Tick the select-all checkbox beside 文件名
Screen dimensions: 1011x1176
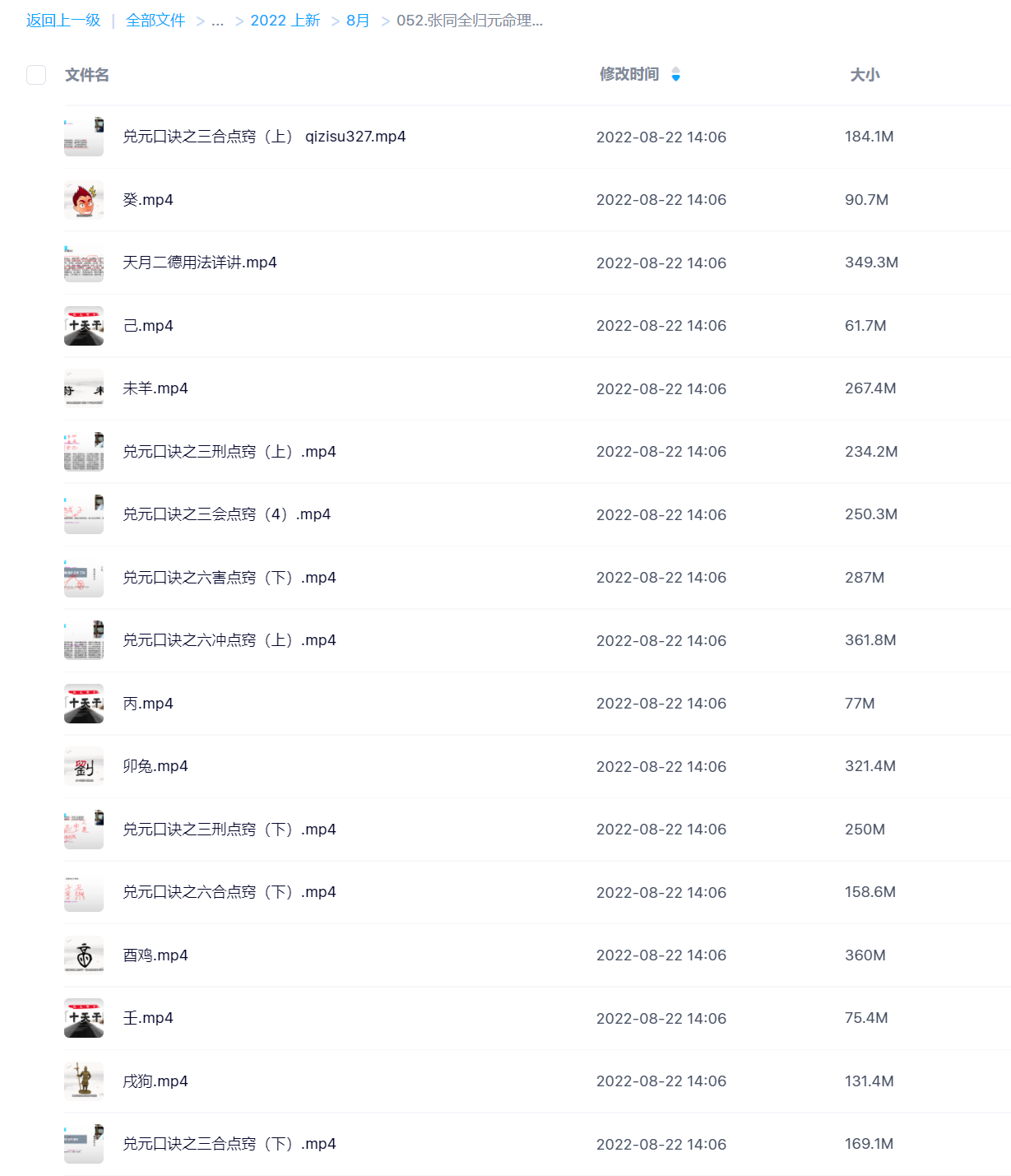coord(36,75)
